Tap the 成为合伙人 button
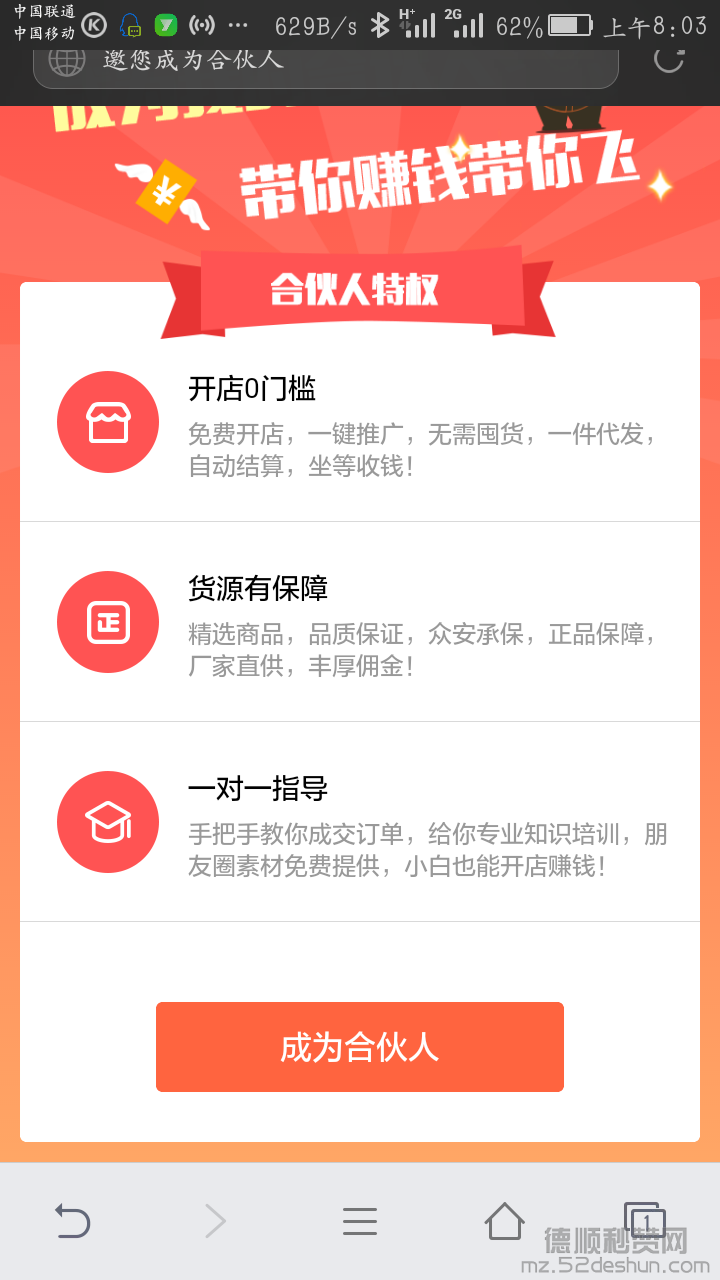 pyautogui.click(x=360, y=1047)
